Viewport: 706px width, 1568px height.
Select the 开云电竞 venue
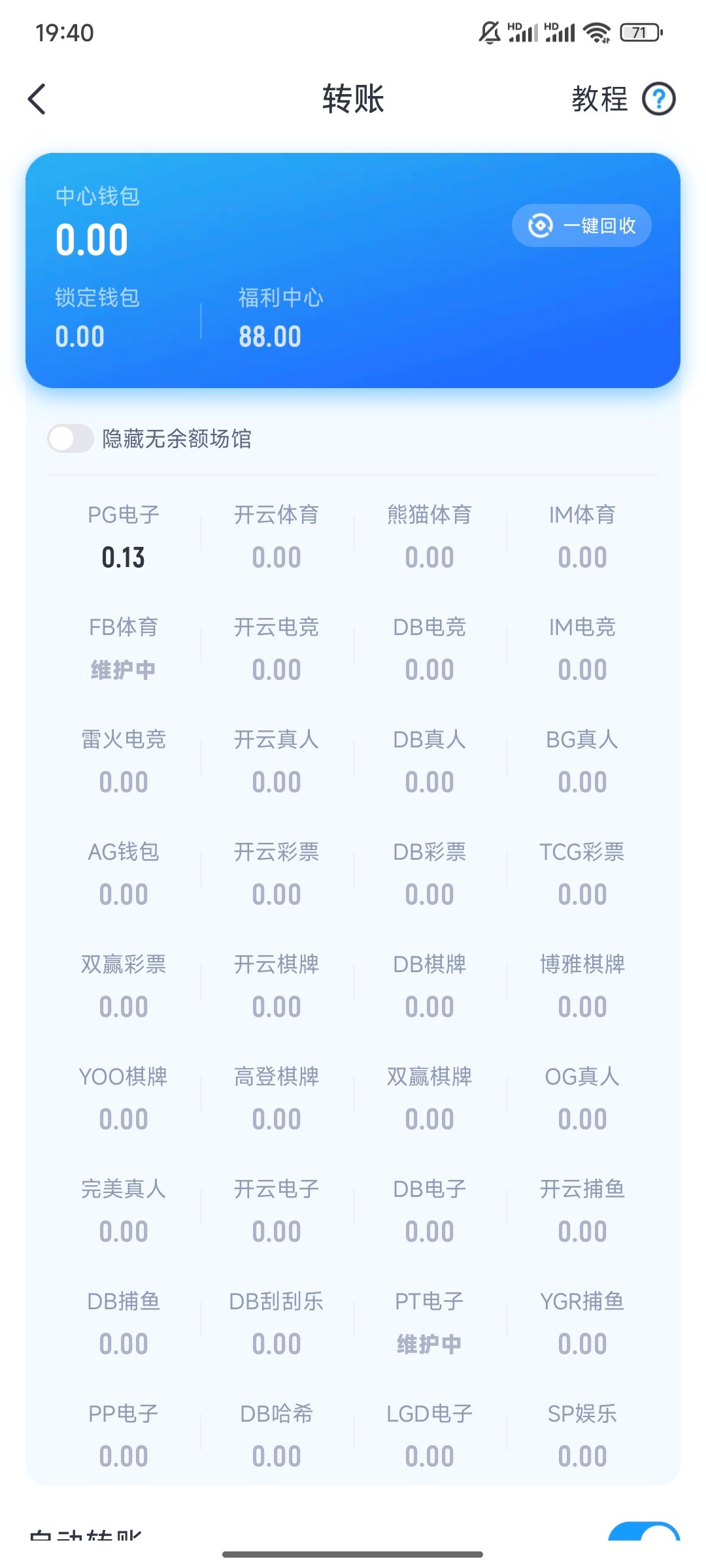[277, 649]
